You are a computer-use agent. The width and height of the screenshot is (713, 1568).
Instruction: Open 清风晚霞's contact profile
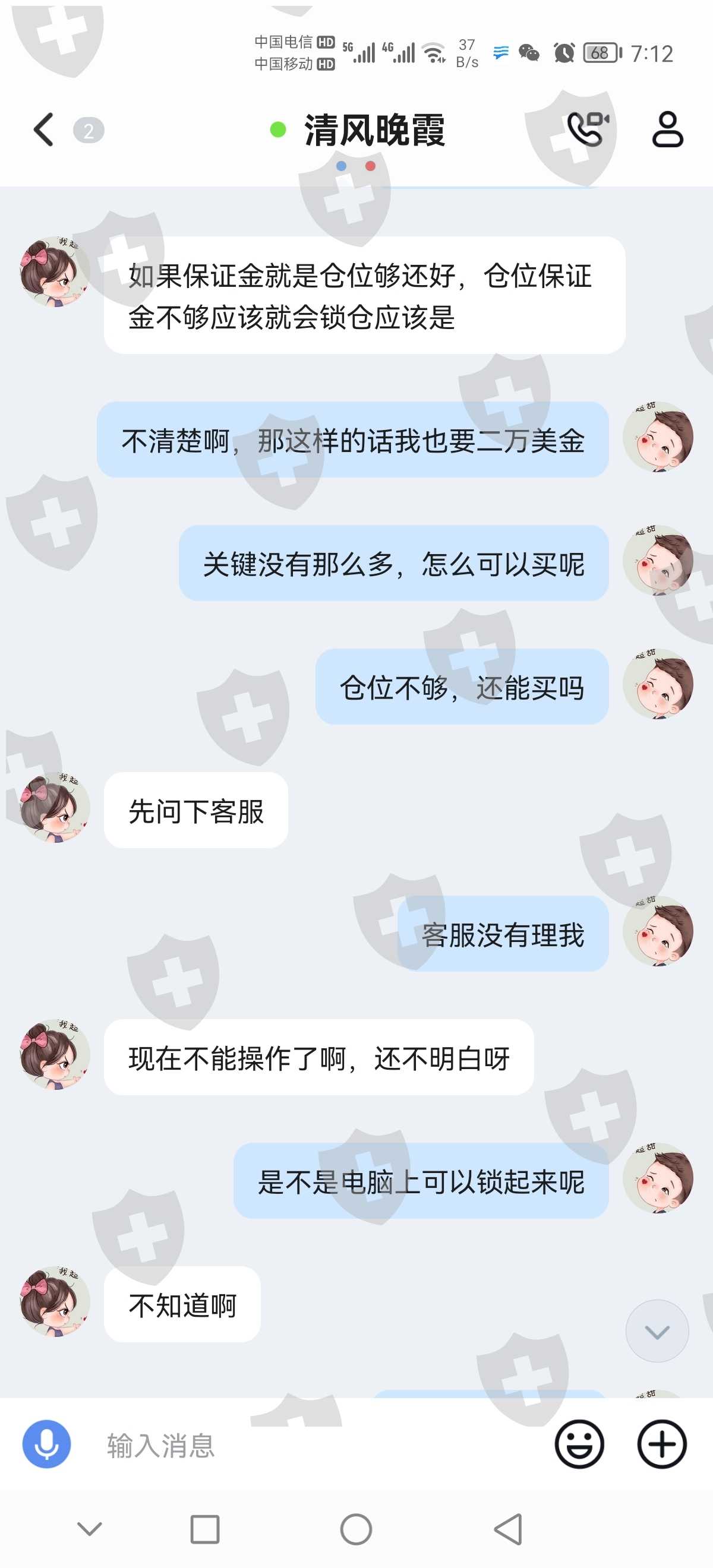[667, 129]
